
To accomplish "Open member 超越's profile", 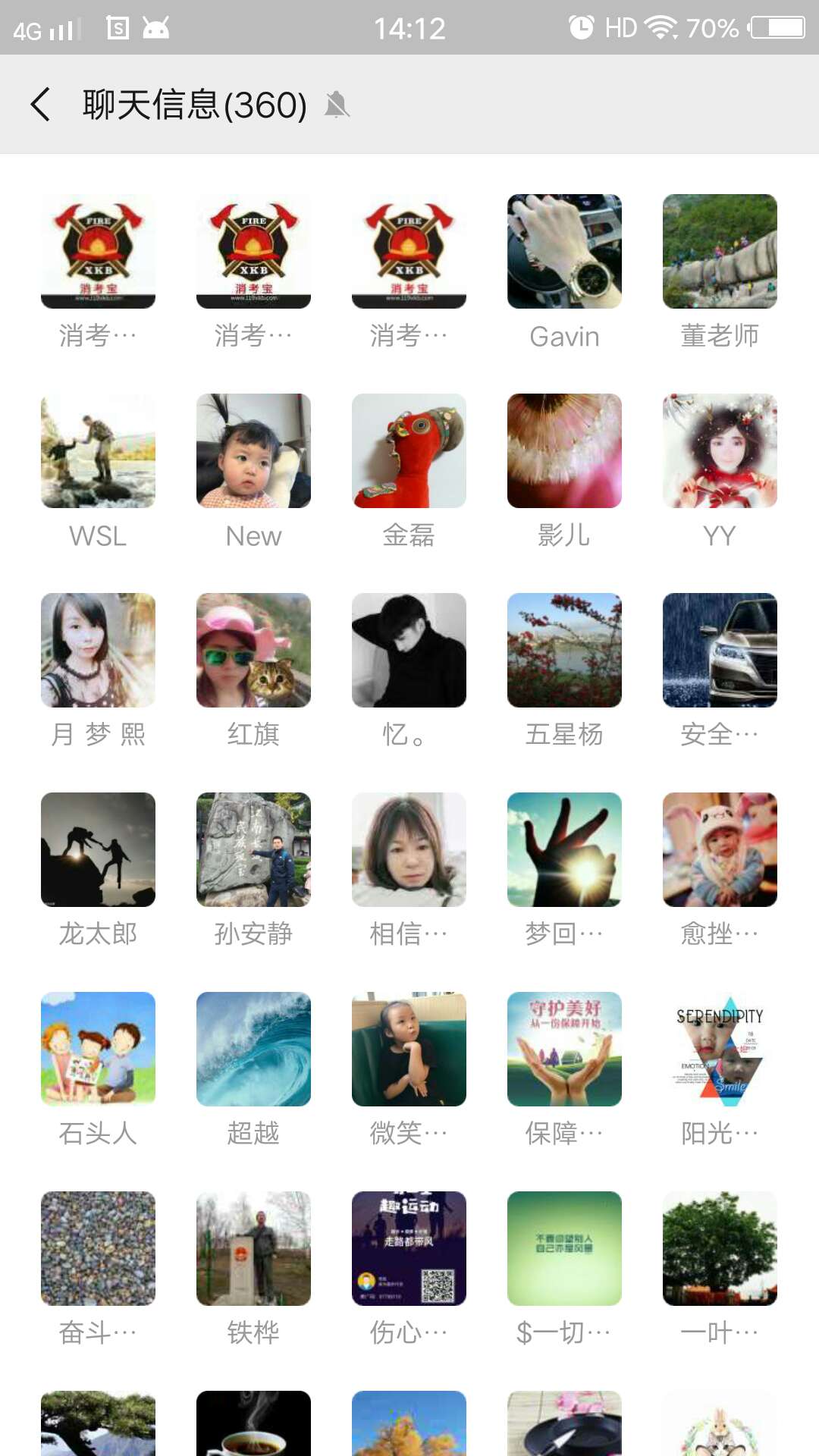I will pyautogui.click(x=253, y=1050).
